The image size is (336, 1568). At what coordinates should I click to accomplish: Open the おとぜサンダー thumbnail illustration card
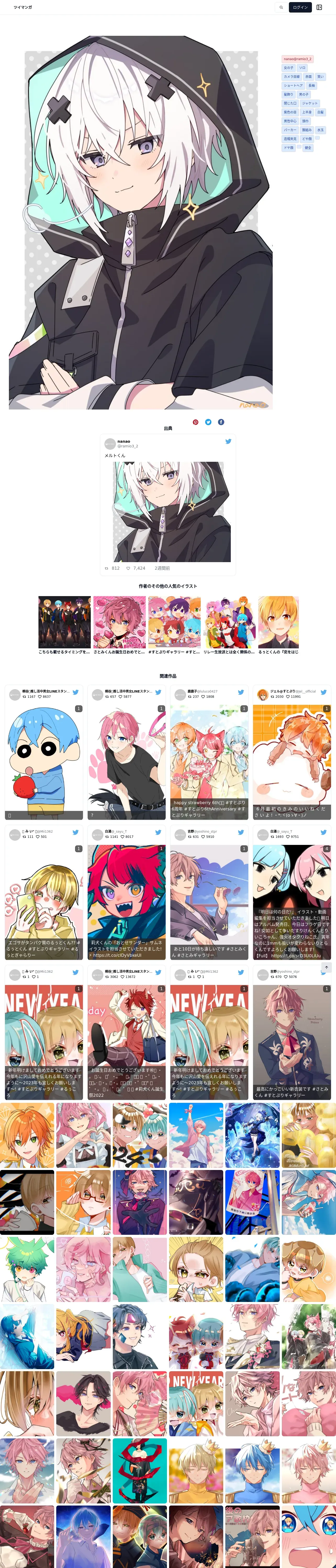pos(126,892)
